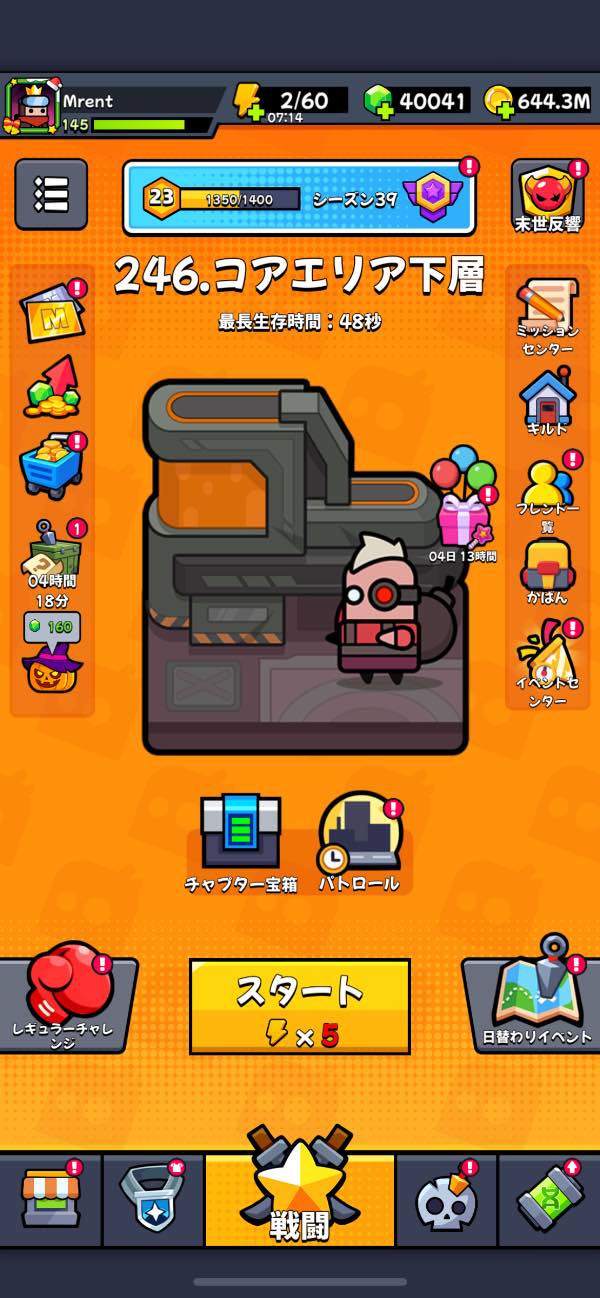Open the 末世反響 event
This screenshot has height=1298, width=600.
tap(547, 196)
